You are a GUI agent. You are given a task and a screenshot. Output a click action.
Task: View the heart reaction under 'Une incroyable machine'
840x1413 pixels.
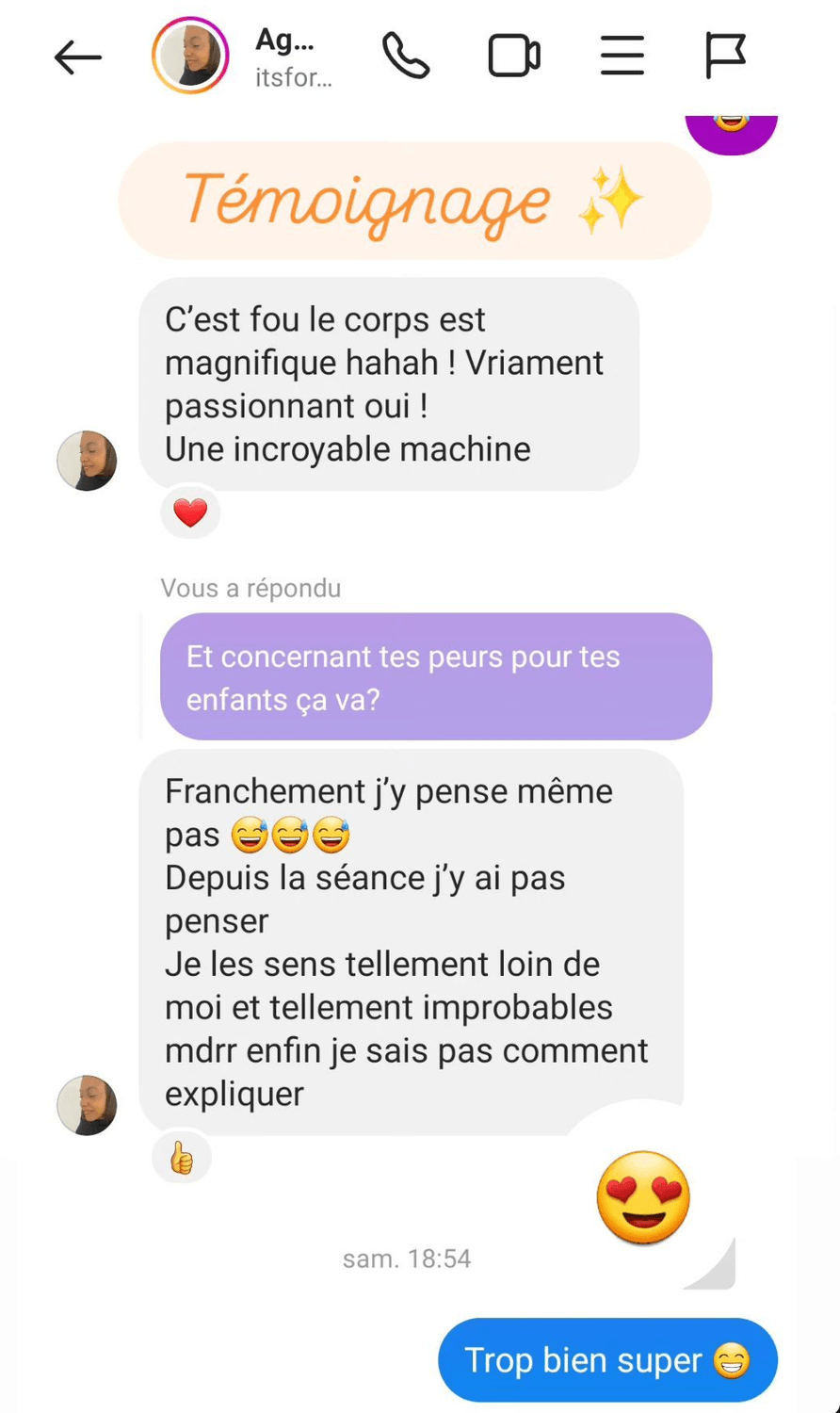(190, 513)
